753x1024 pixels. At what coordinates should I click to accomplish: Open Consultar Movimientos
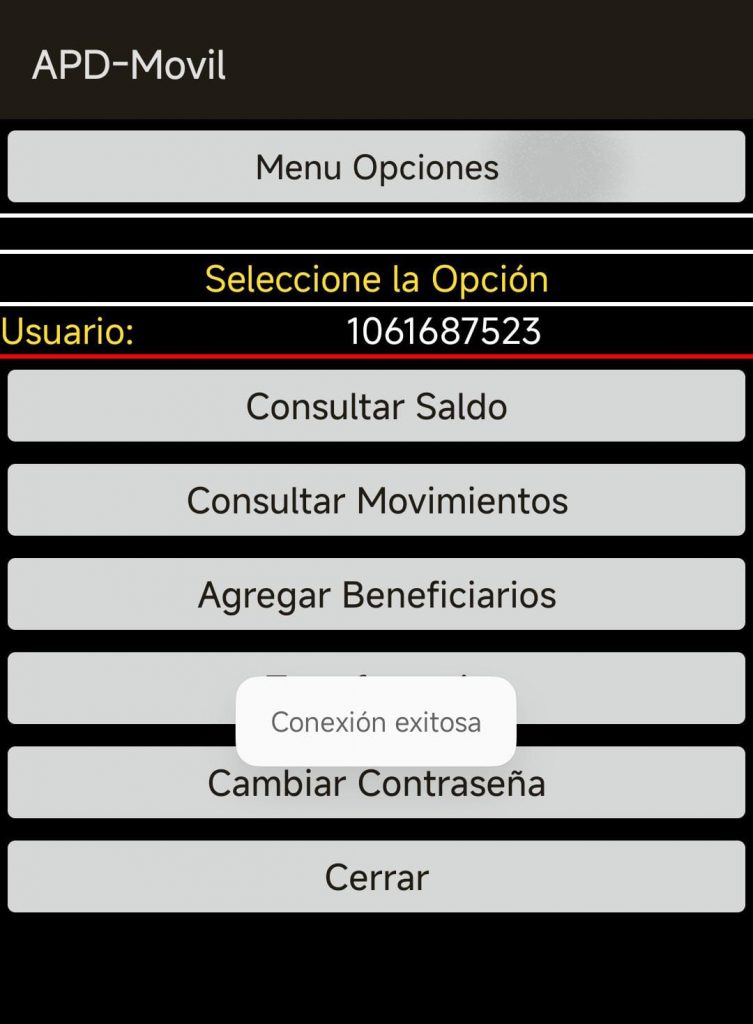(376, 500)
